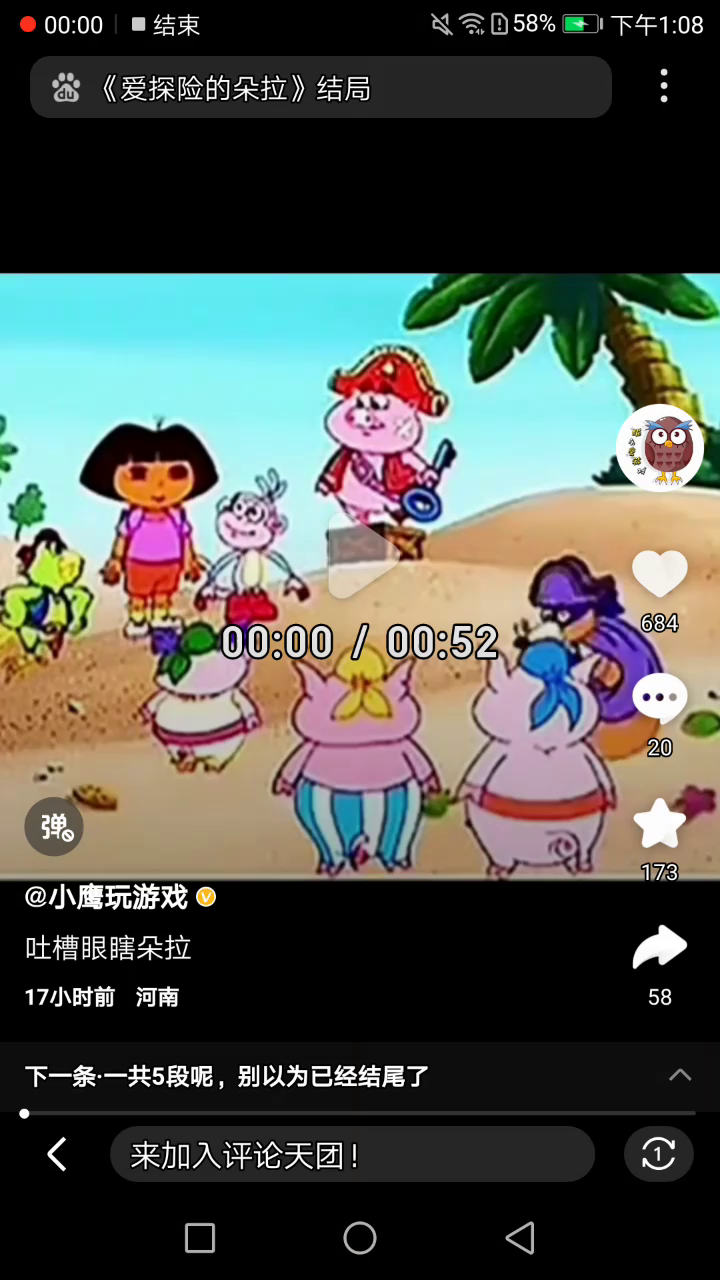Favorite the video with the star

click(x=659, y=824)
